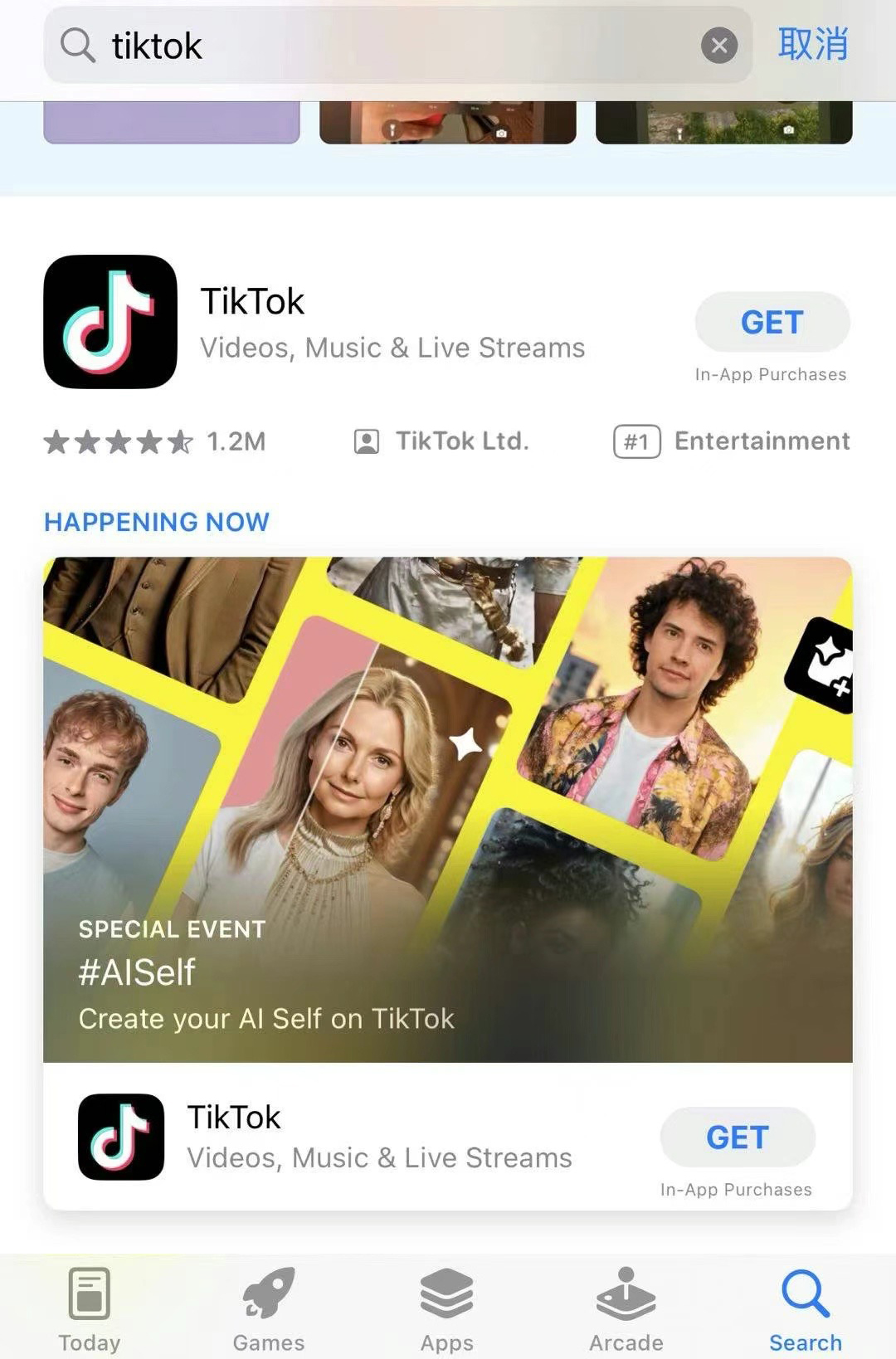The image size is (896, 1359).
Task: Open the #AISelf special event card
Action: click(448, 809)
